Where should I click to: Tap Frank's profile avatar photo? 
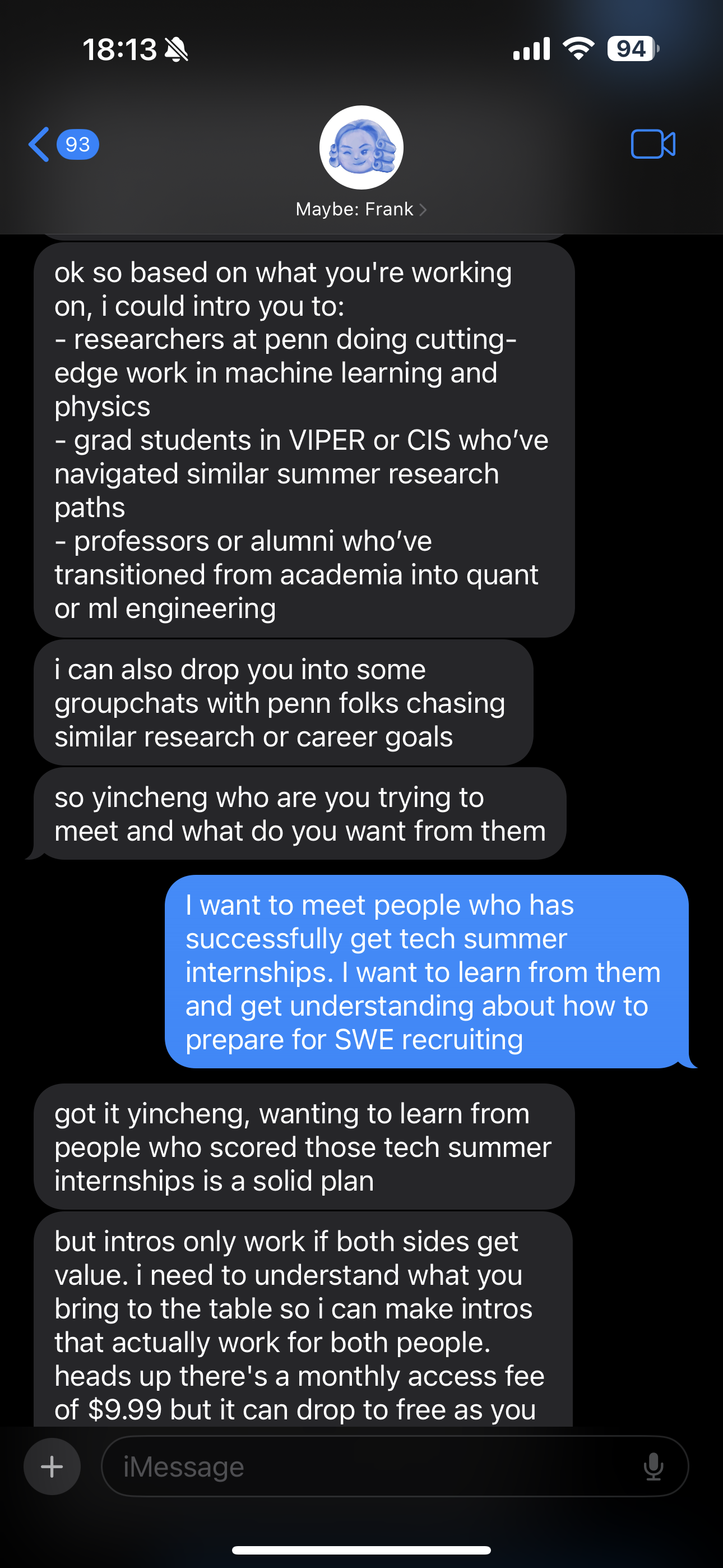[361, 147]
